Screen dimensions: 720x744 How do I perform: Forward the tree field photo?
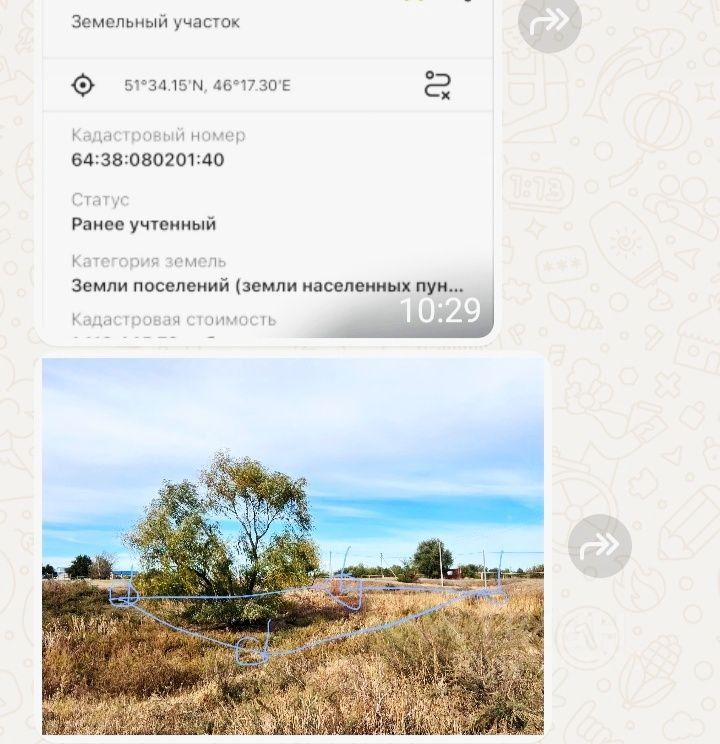tap(600, 546)
